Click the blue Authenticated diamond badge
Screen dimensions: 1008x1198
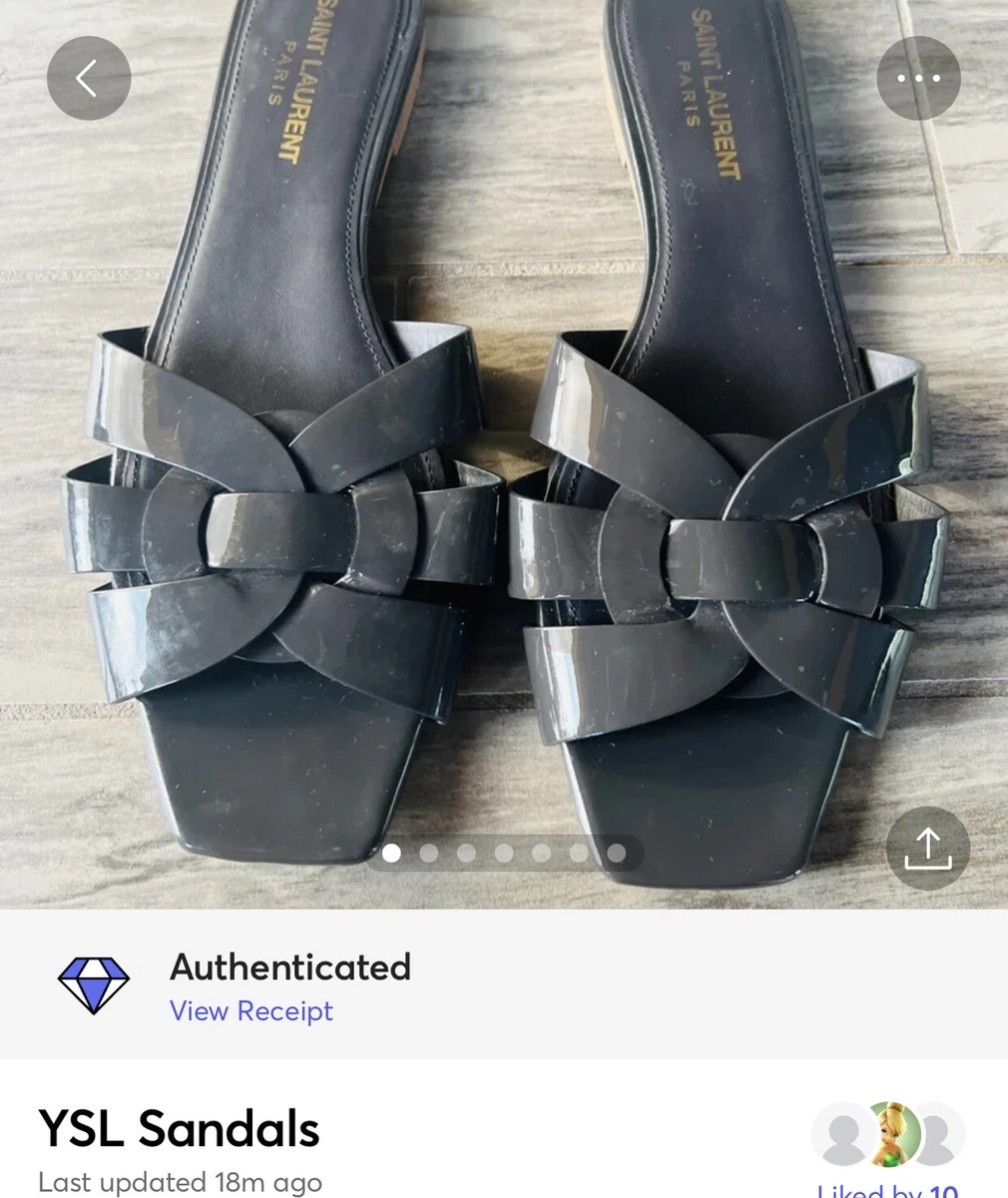click(95, 985)
